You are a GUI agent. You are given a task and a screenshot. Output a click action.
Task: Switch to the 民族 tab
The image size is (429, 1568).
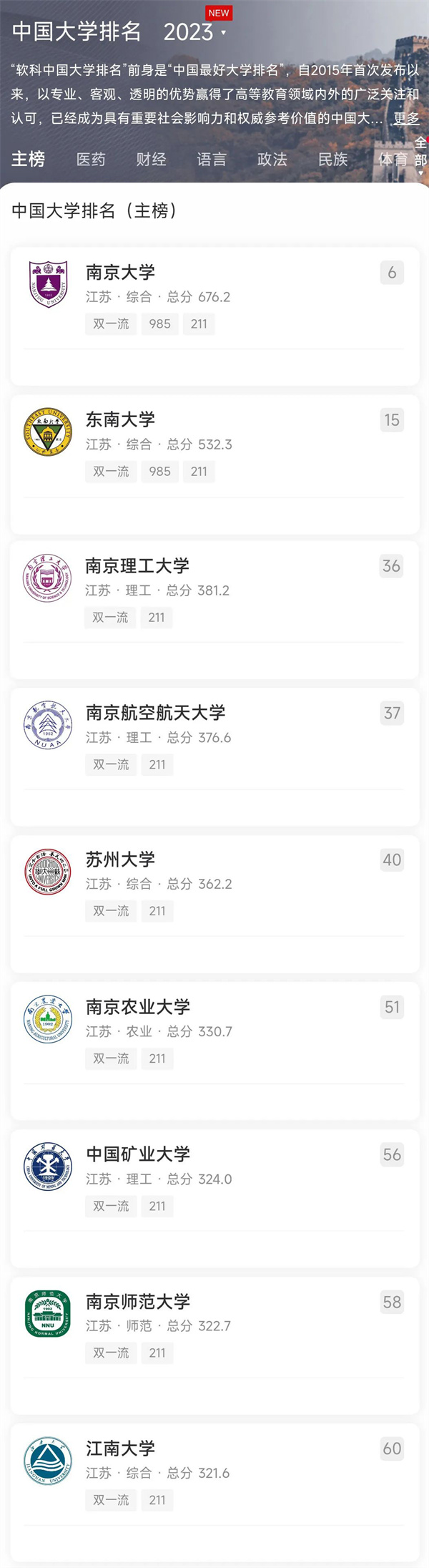pyautogui.click(x=333, y=160)
